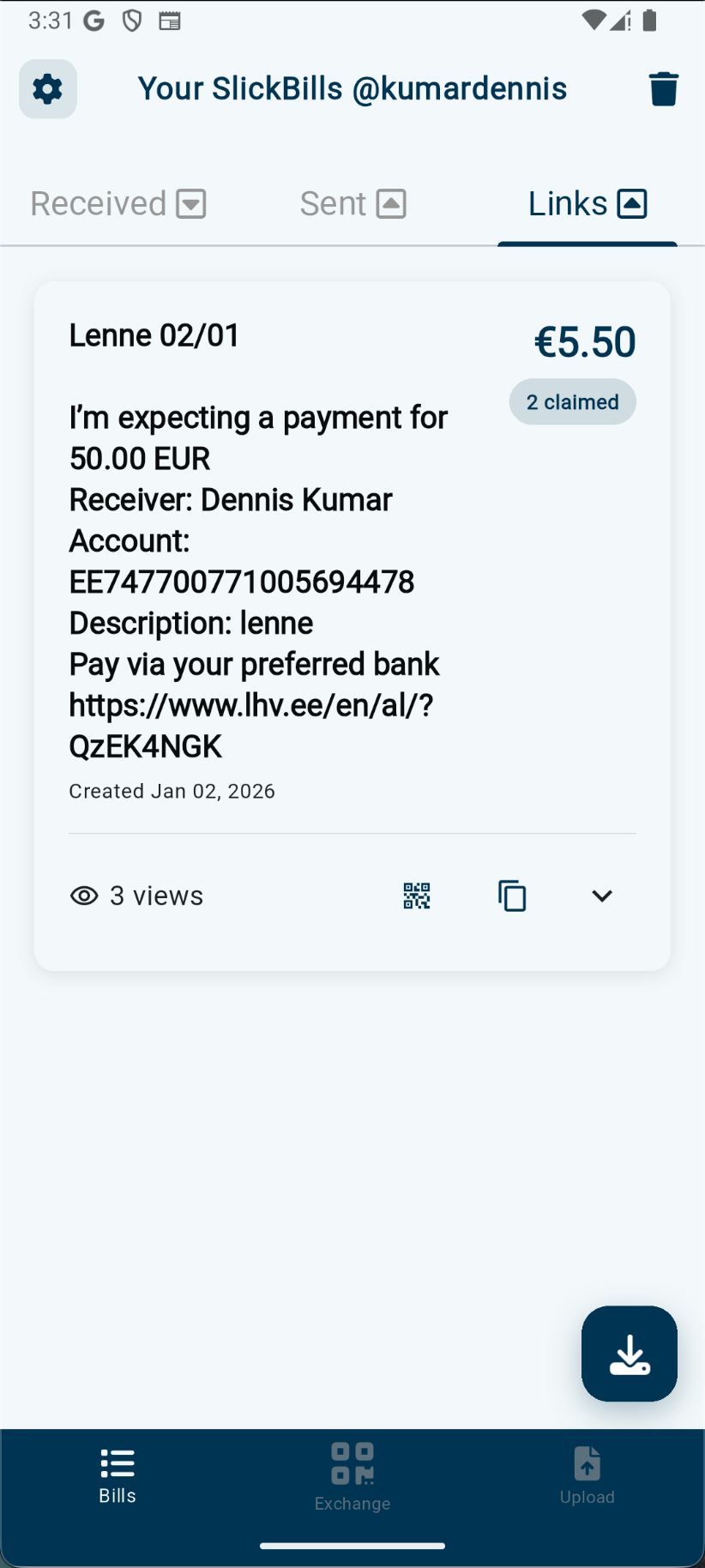Screen dimensions: 705x1568
Task: Switch to the Received tab
Action: (x=99, y=202)
